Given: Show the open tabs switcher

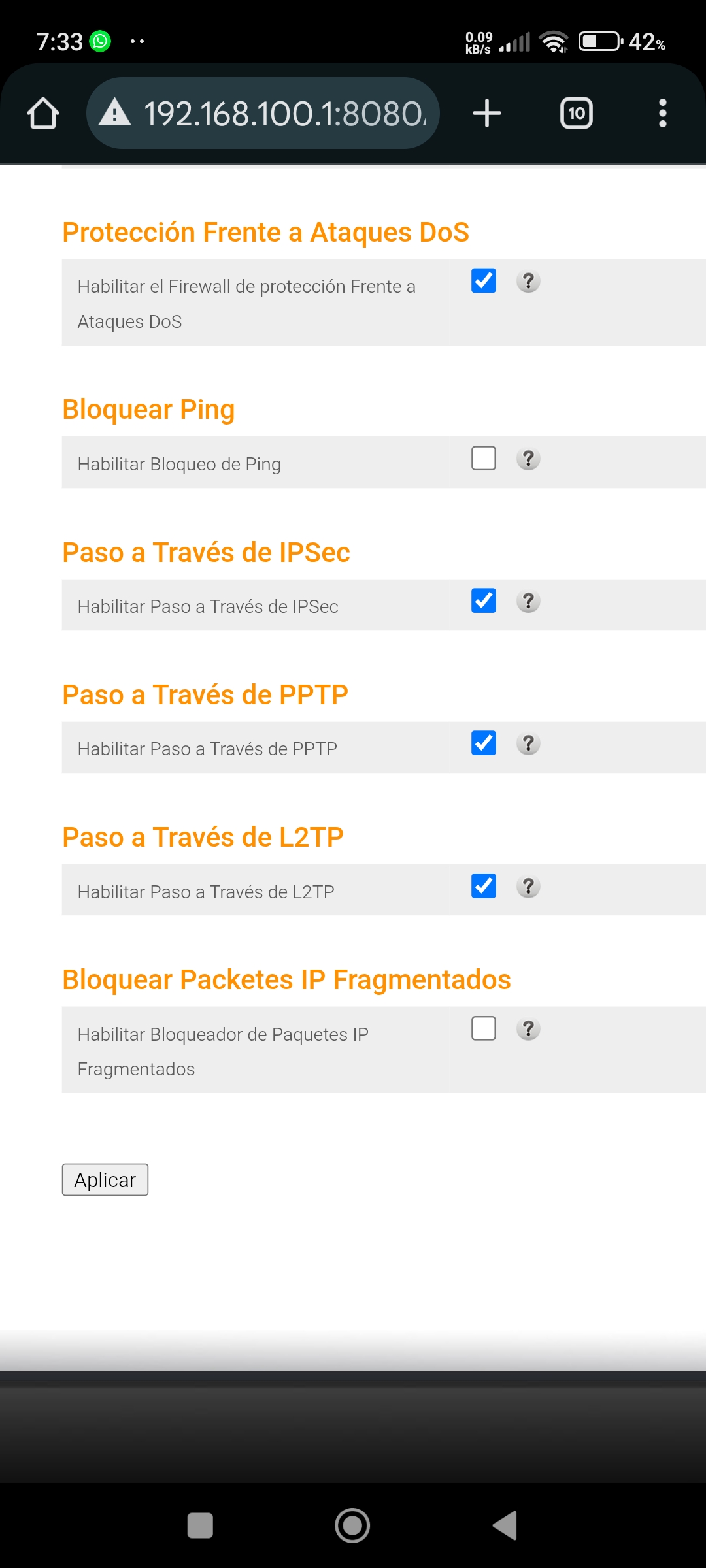Looking at the screenshot, I should [x=577, y=114].
